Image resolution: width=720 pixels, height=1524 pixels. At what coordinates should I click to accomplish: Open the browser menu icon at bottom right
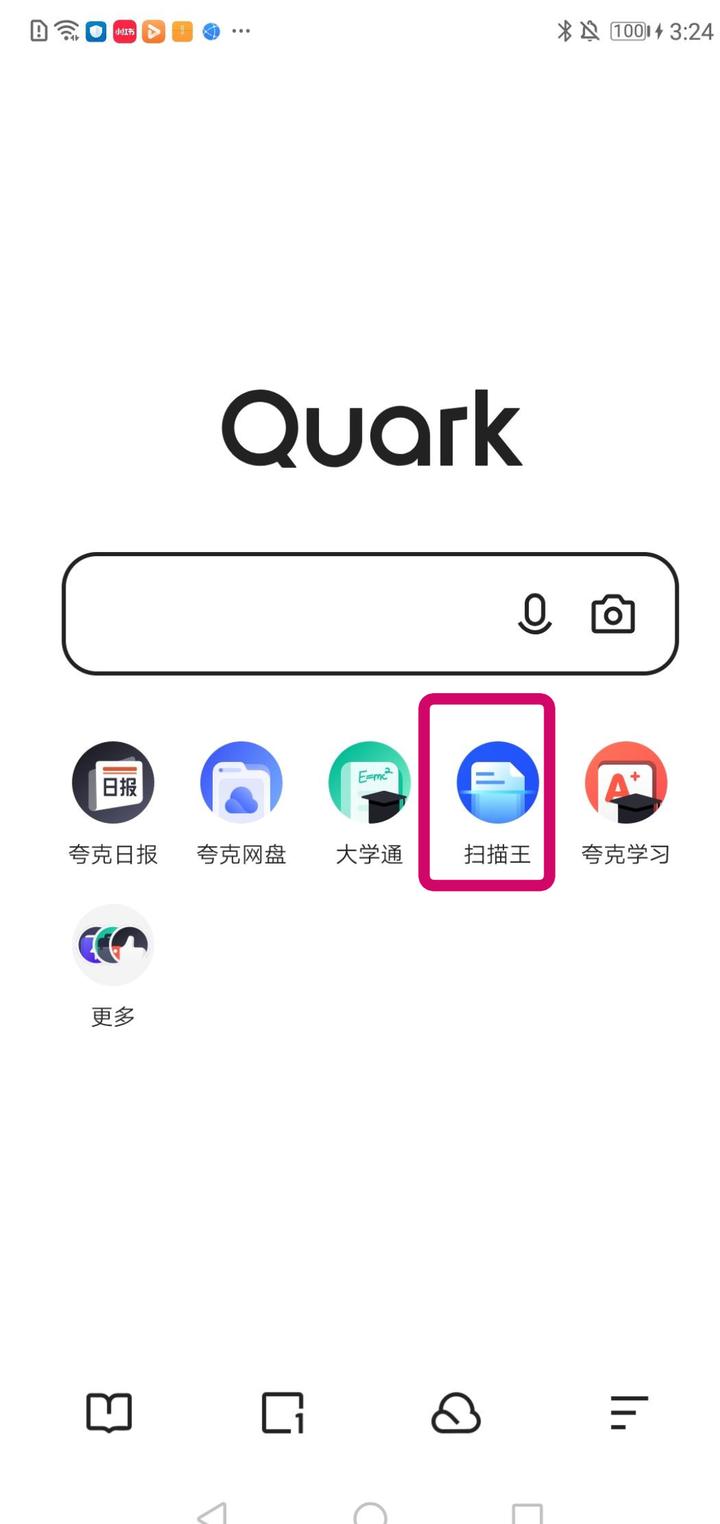[x=627, y=1412]
